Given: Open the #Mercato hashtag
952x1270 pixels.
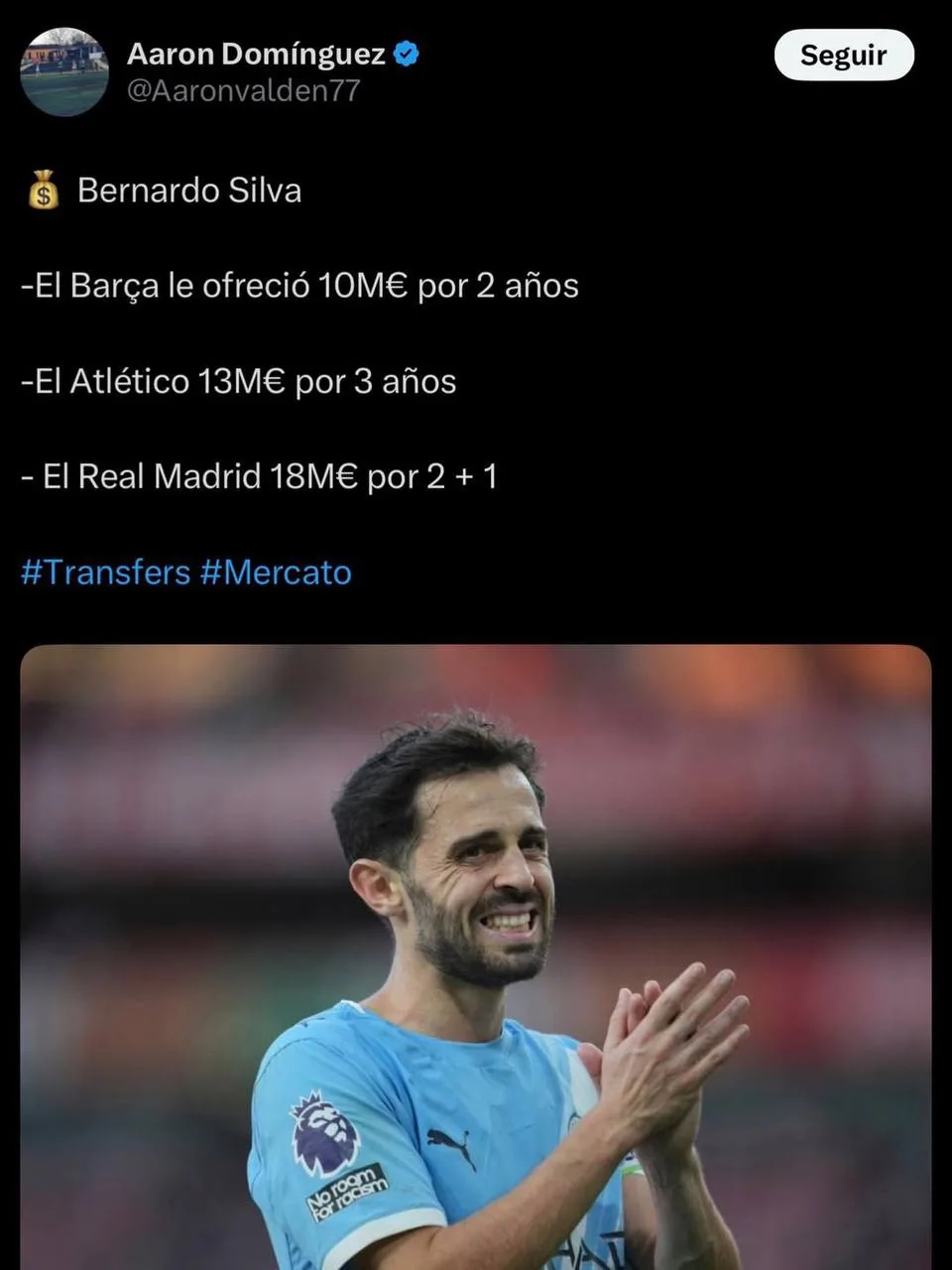Looking at the screenshot, I should click(276, 572).
